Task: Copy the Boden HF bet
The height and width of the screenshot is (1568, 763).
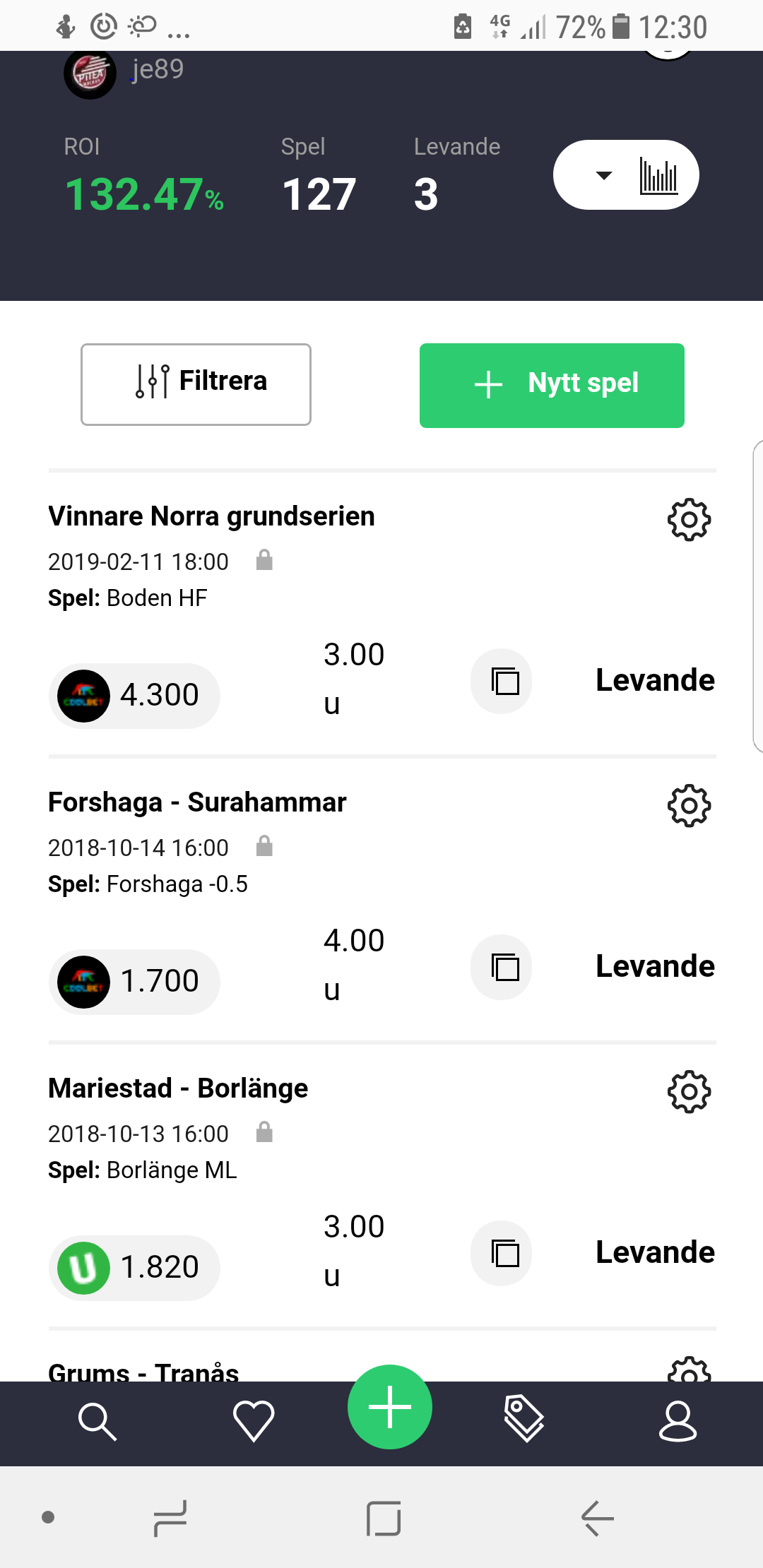Action: (502, 681)
